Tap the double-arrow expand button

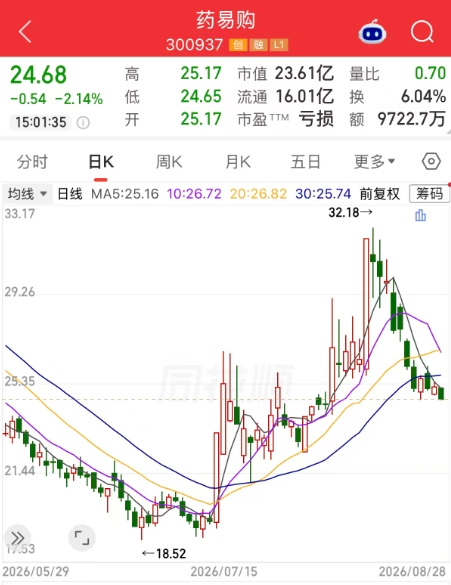pos(18,538)
